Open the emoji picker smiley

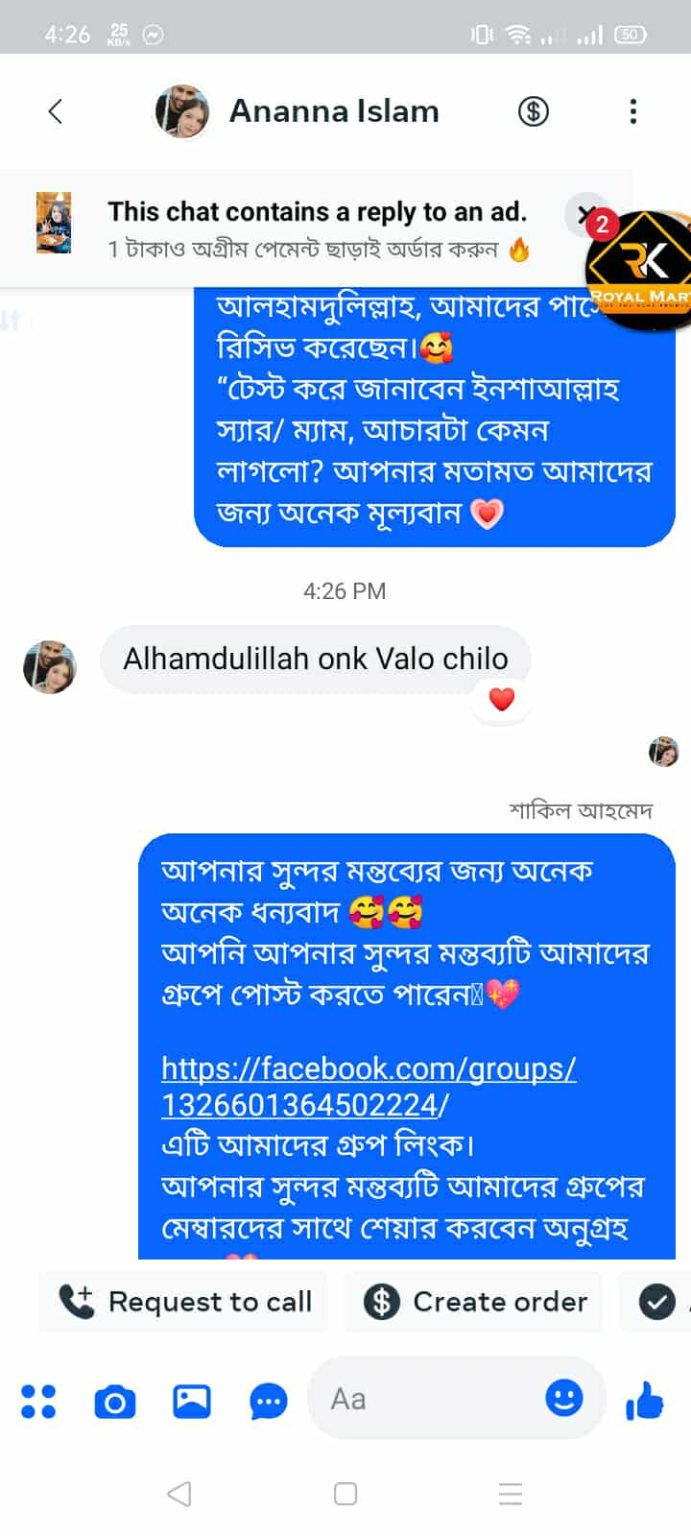(x=564, y=1397)
